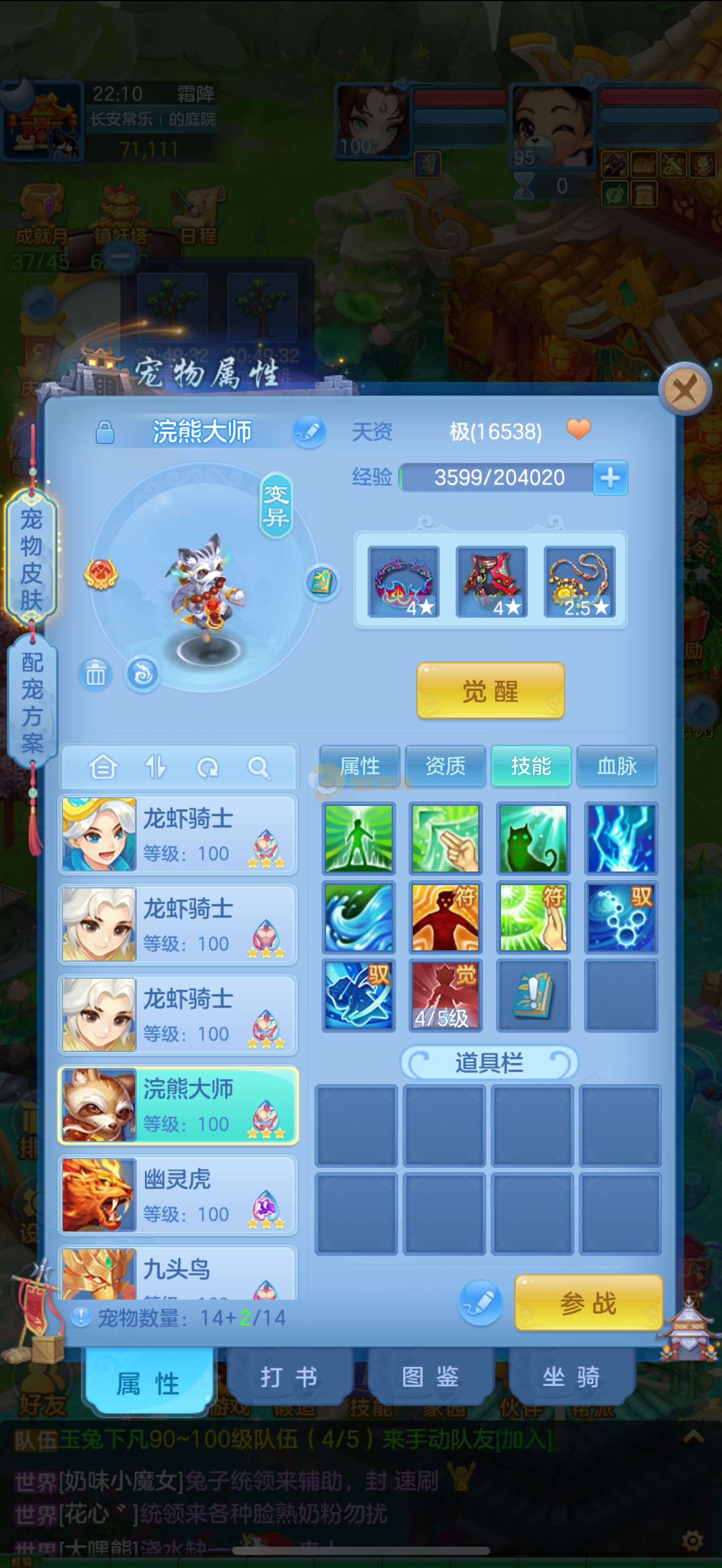This screenshot has width=722, height=1568.
Task: Search pets with the magnifier icon
Action: pos(259,768)
